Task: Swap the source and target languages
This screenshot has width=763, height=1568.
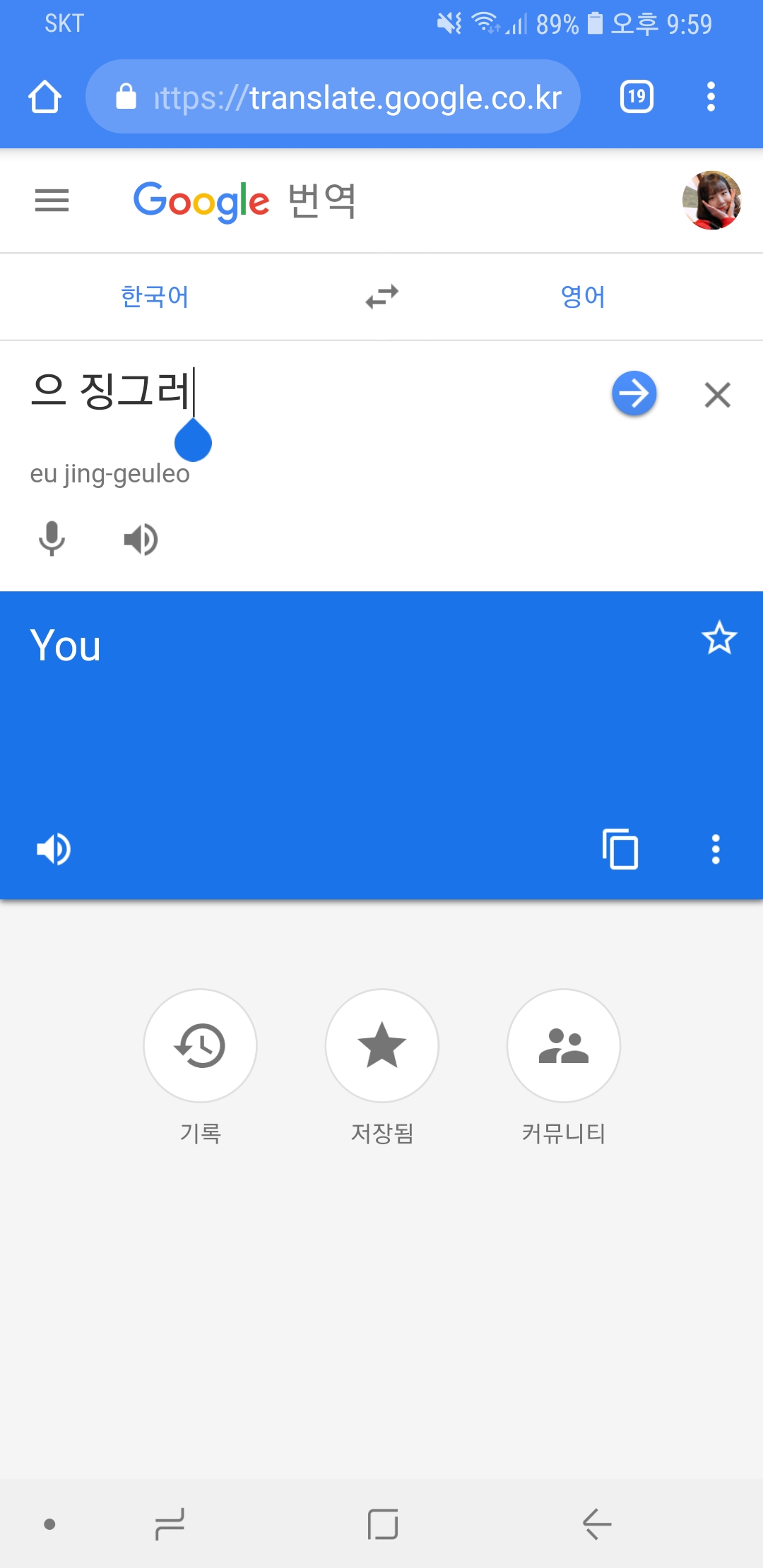Action: pyautogui.click(x=381, y=297)
